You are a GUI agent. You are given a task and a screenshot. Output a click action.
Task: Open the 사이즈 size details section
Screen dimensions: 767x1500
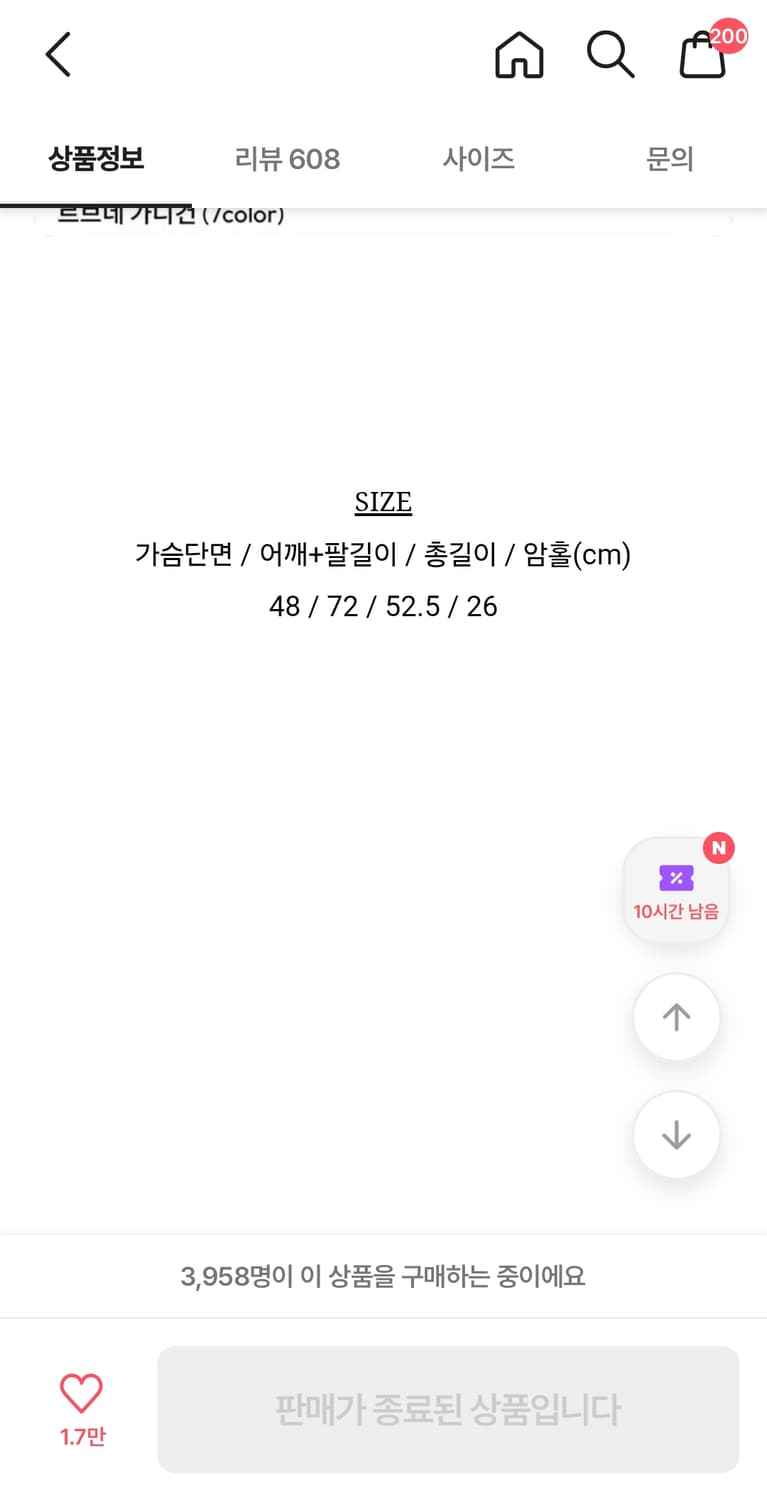click(479, 159)
